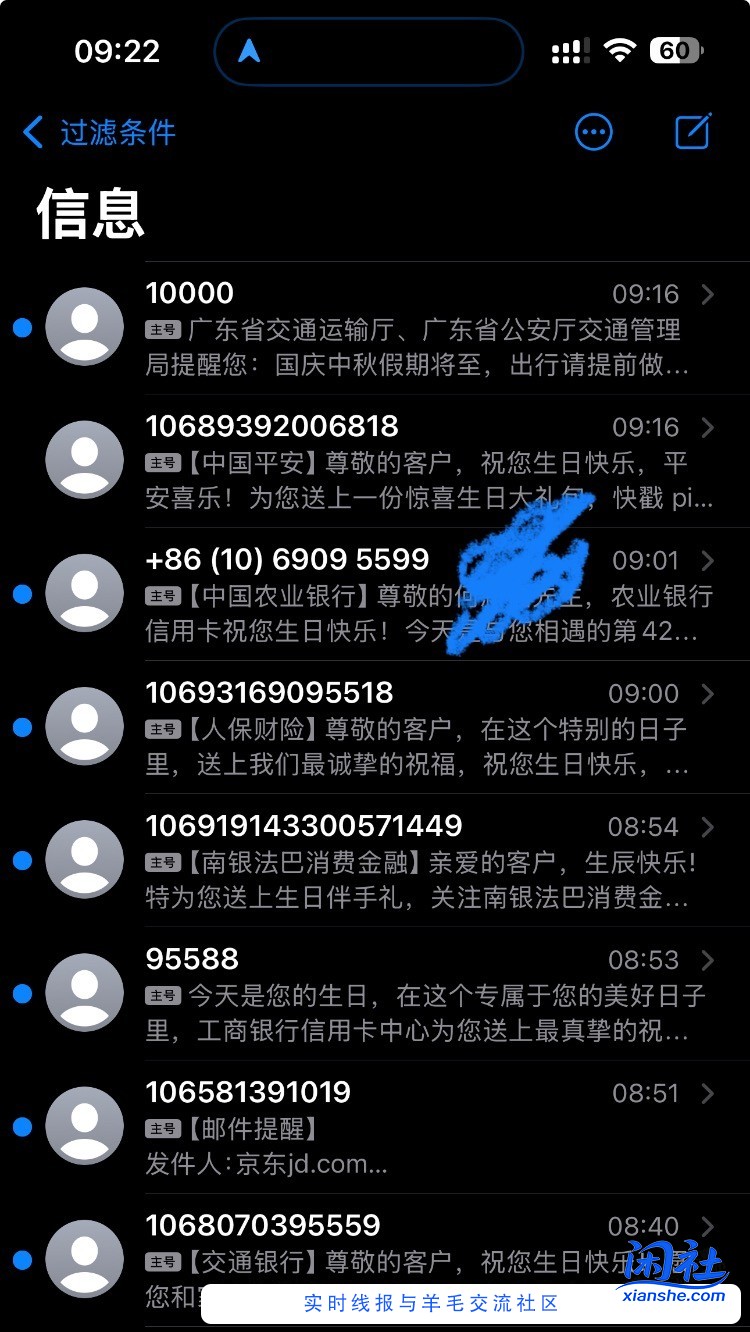
Task: Tap the unread dot next to 10693169095518
Action: pyautogui.click(x=22, y=726)
